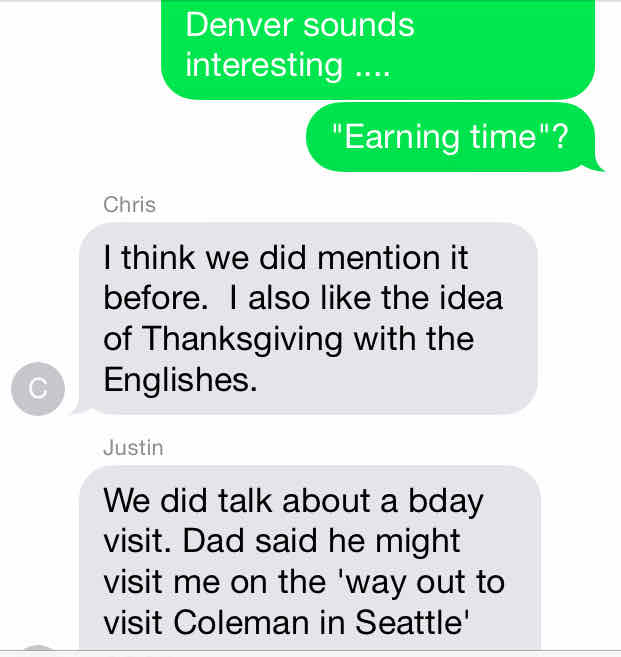Open Chris's contact avatar
621x657 pixels.
38,389
